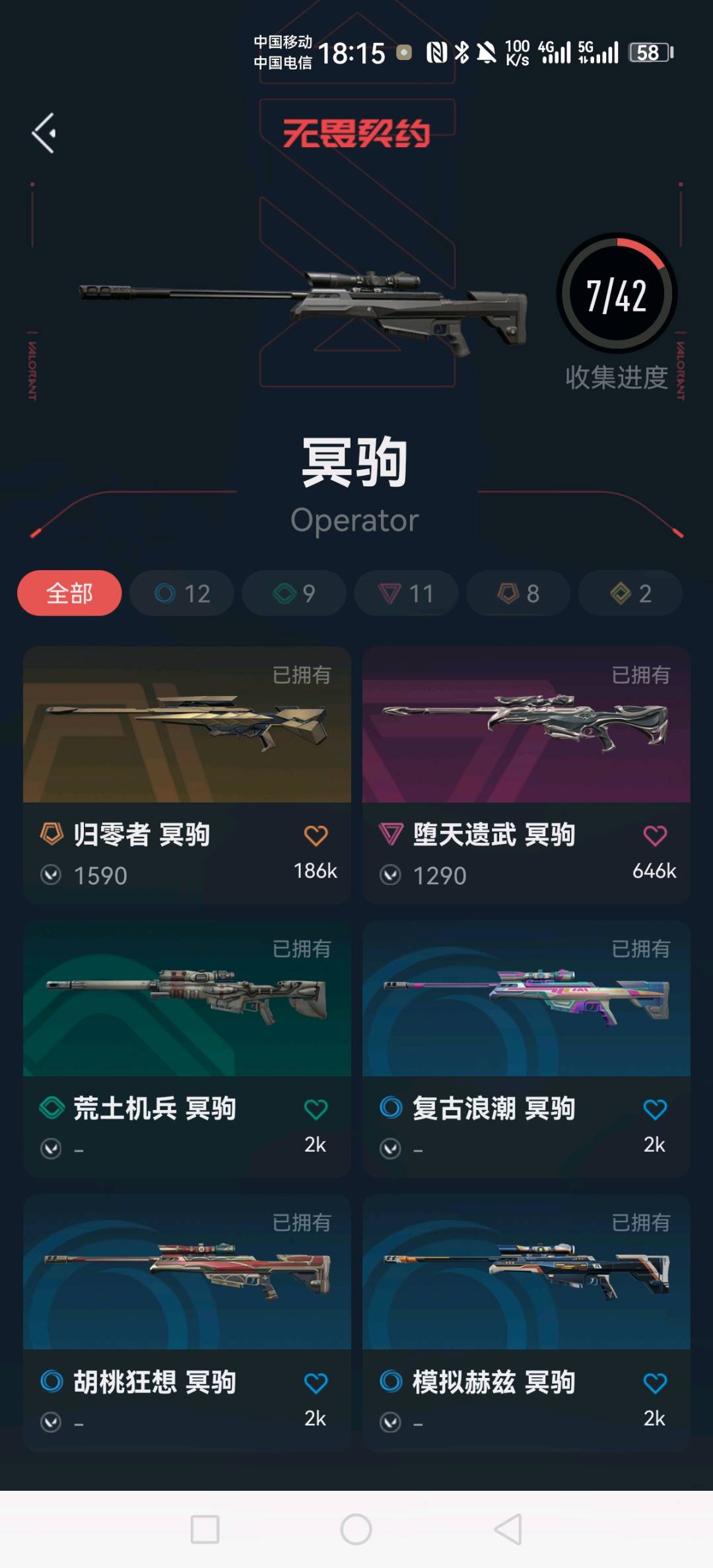Like the 复古浪潮 冥驹 skin
This screenshot has width=713, height=1568.
pos(655,1110)
